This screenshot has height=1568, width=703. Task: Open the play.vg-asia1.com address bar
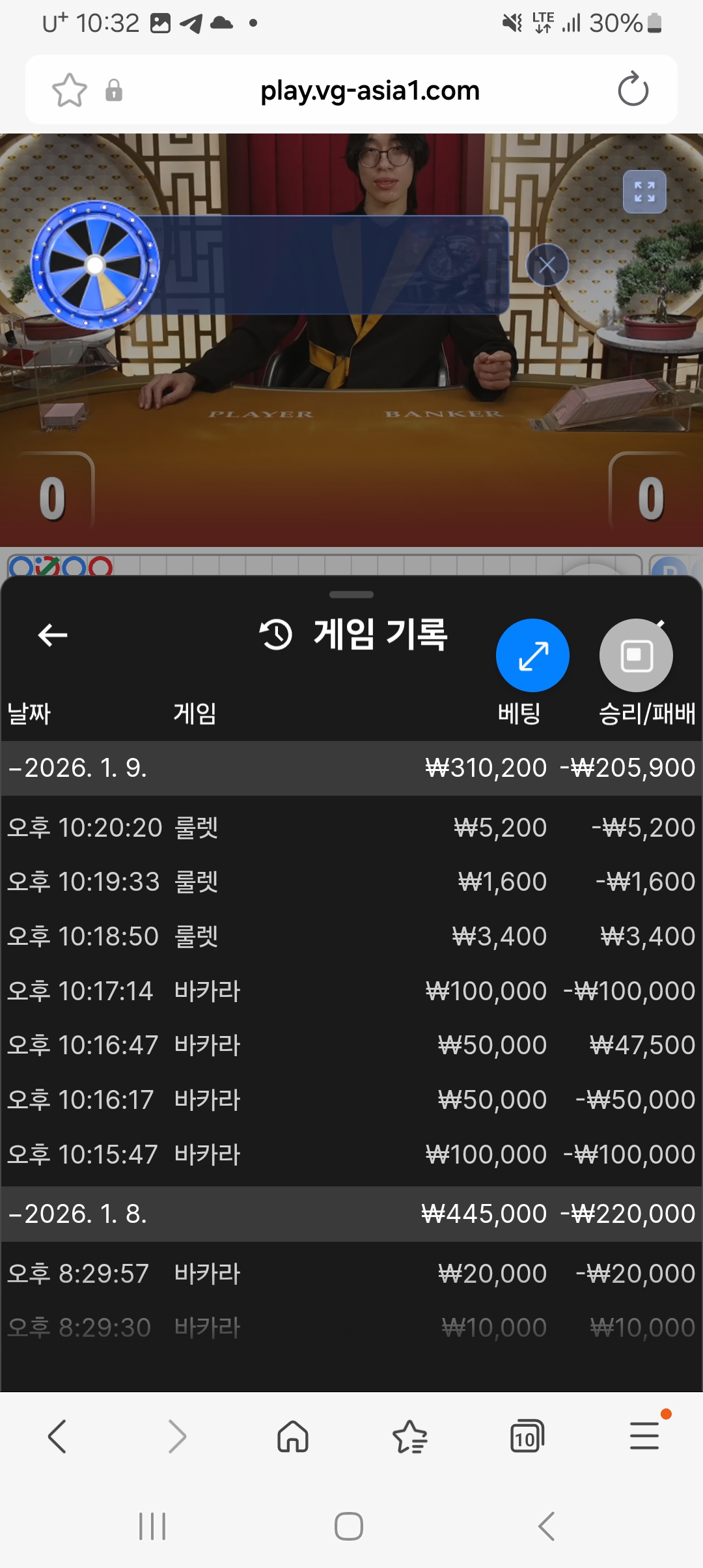coord(370,91)
